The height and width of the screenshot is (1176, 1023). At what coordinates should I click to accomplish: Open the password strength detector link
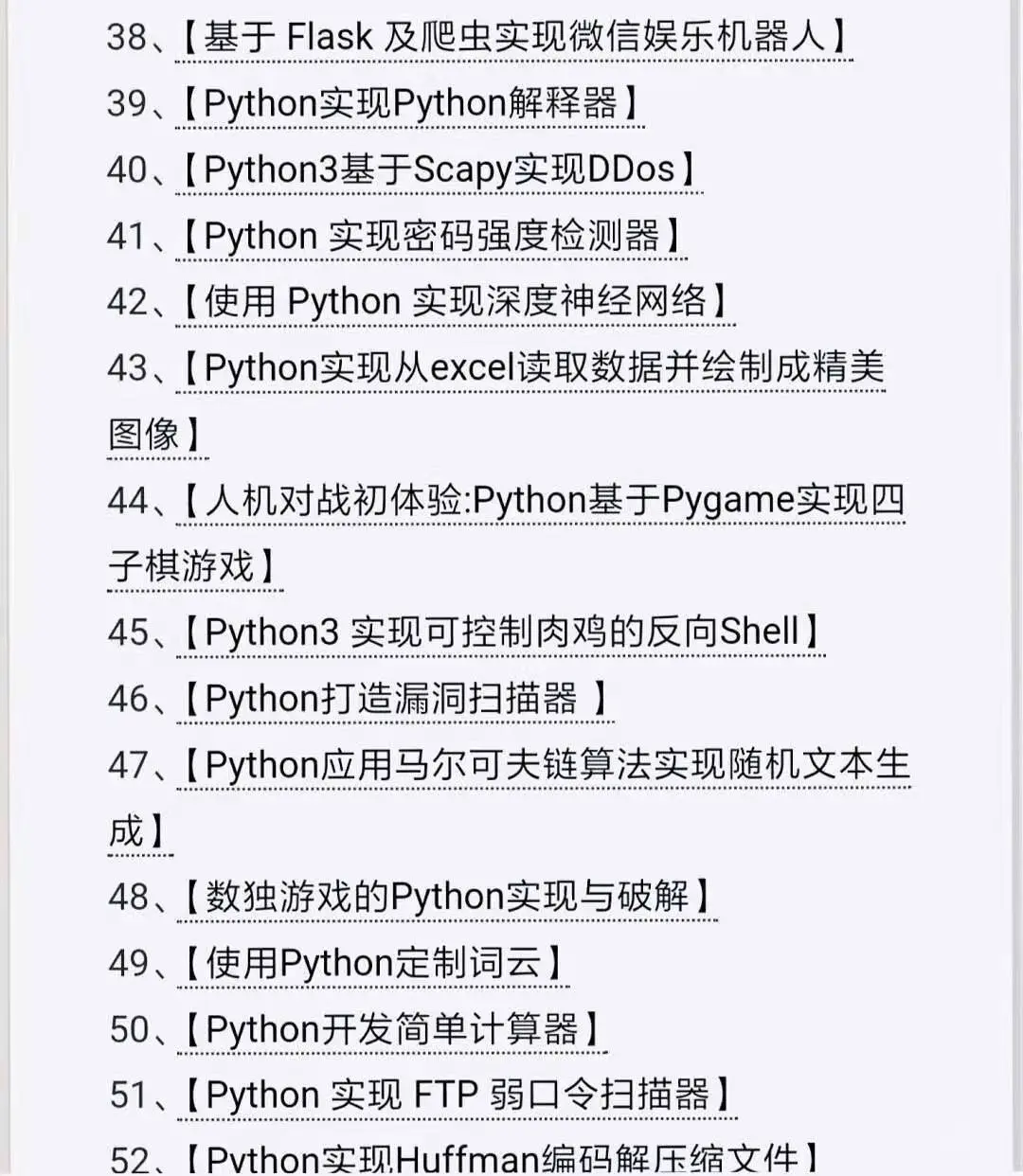click(x=431, y=237)
